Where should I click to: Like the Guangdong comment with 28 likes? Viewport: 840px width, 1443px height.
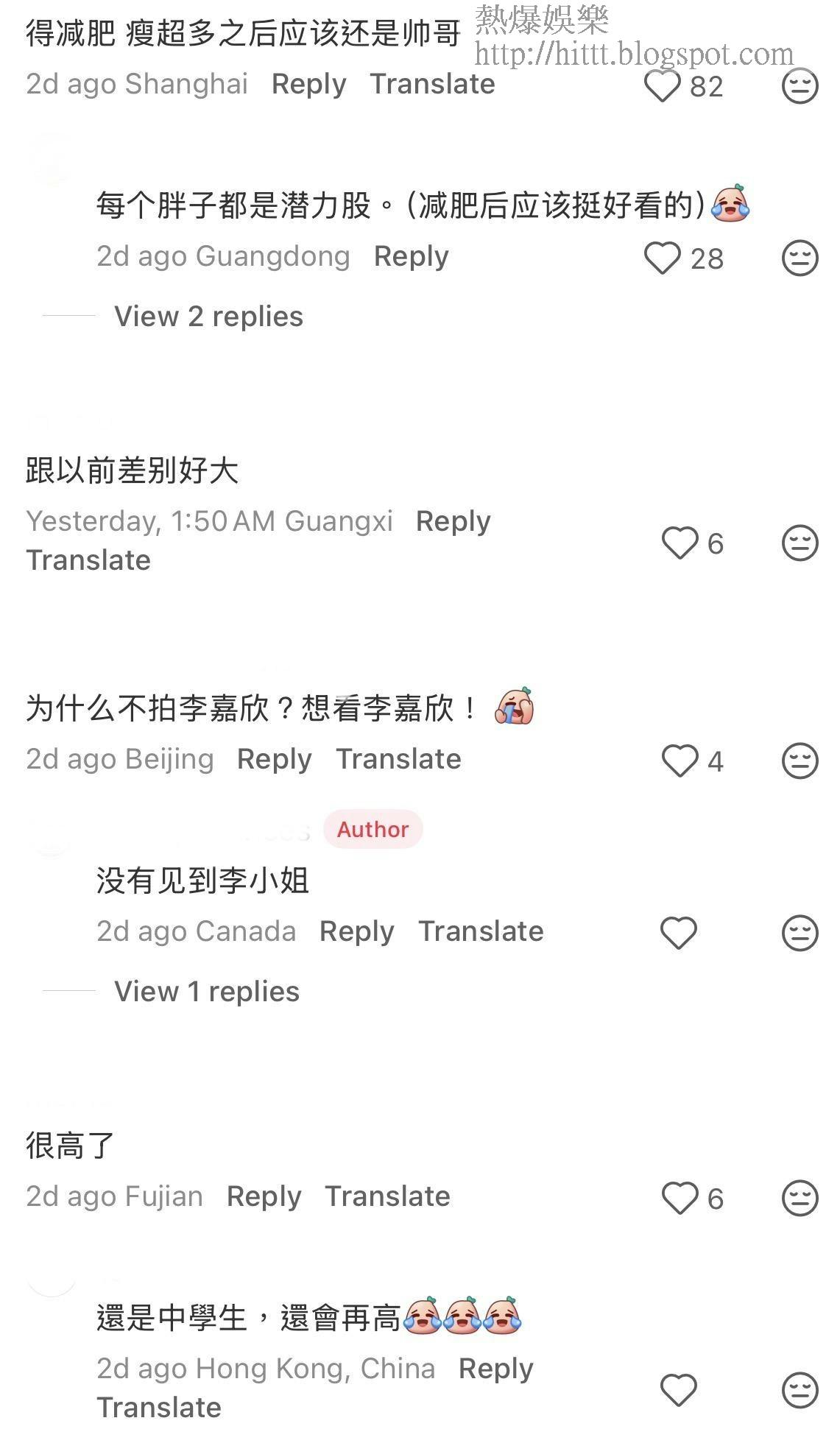click(x=662, y=258)
